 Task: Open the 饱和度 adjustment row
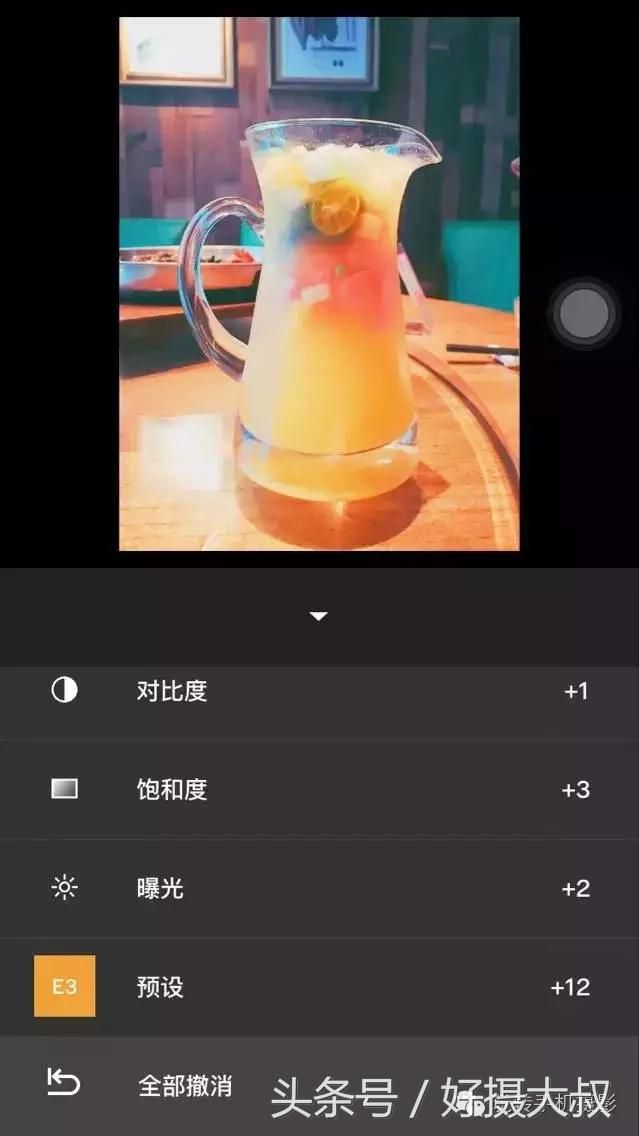pos(320,790)
